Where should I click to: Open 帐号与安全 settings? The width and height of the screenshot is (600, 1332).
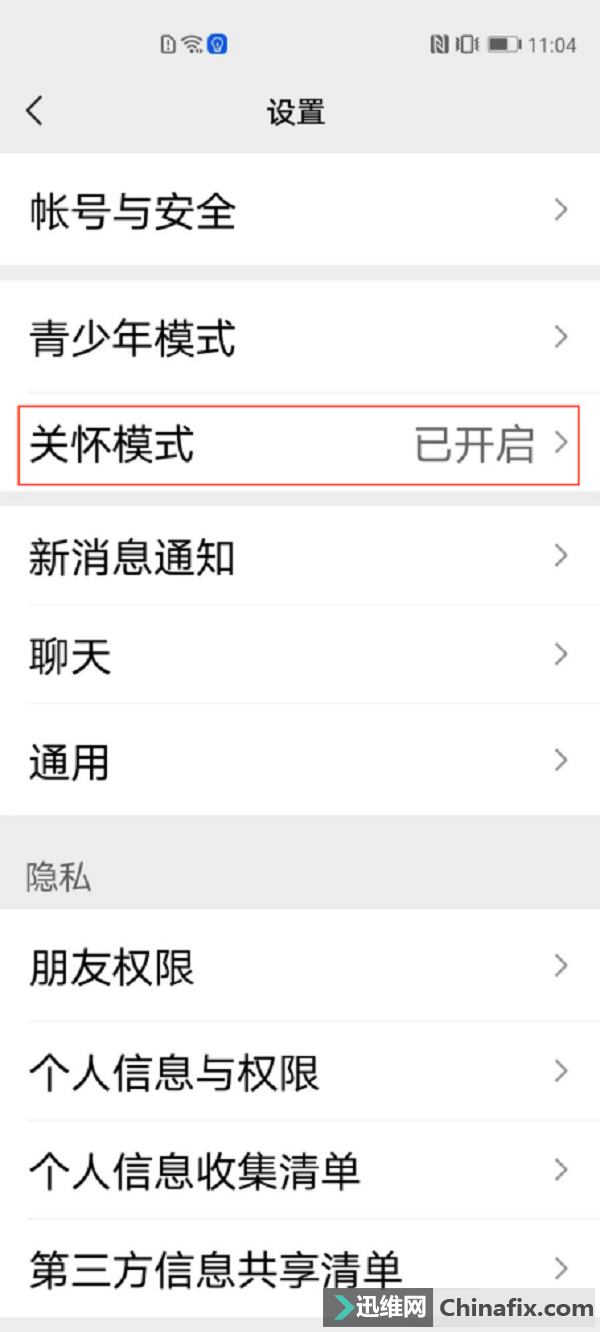[300, 210]
